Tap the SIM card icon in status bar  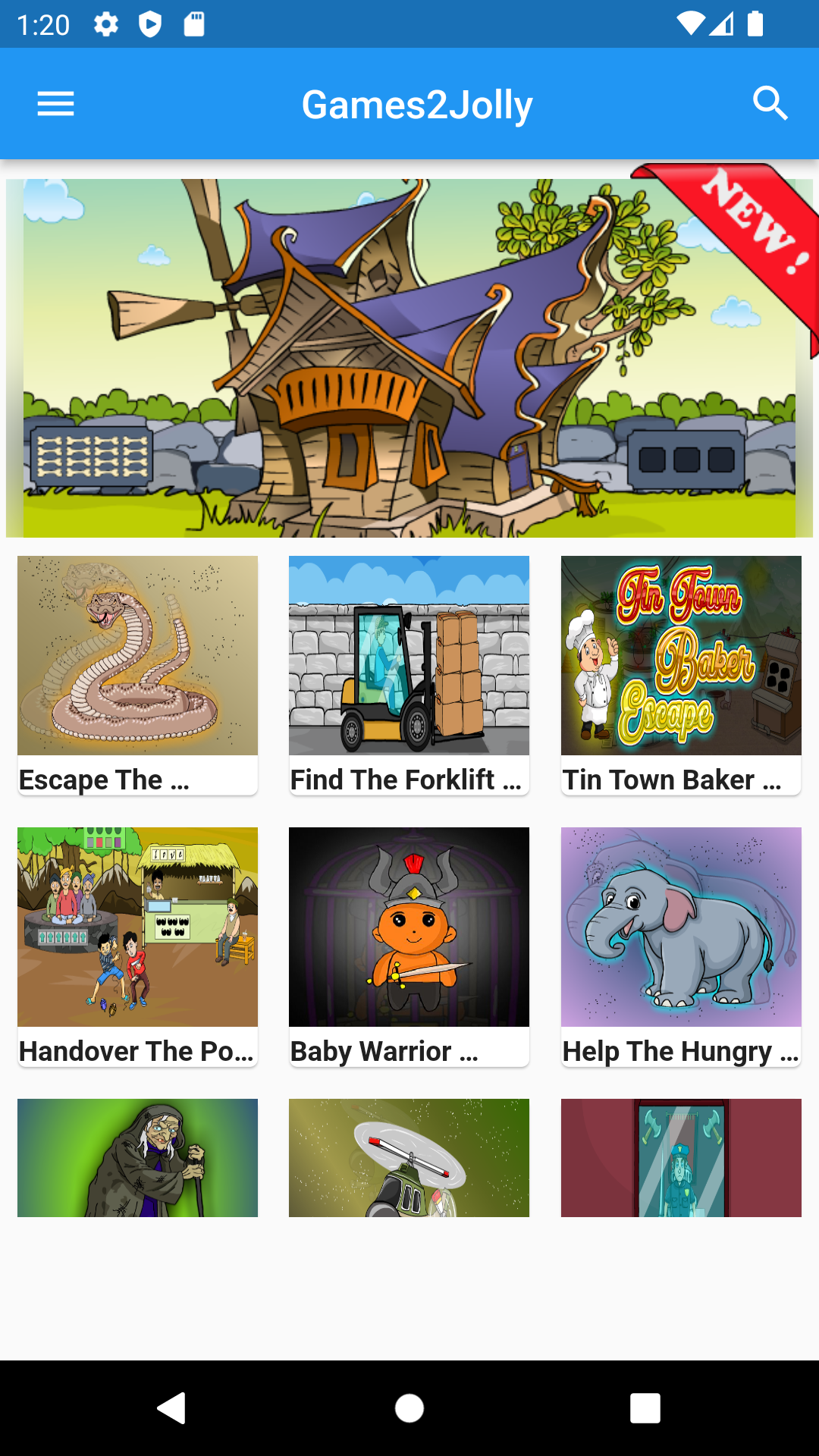194,25
